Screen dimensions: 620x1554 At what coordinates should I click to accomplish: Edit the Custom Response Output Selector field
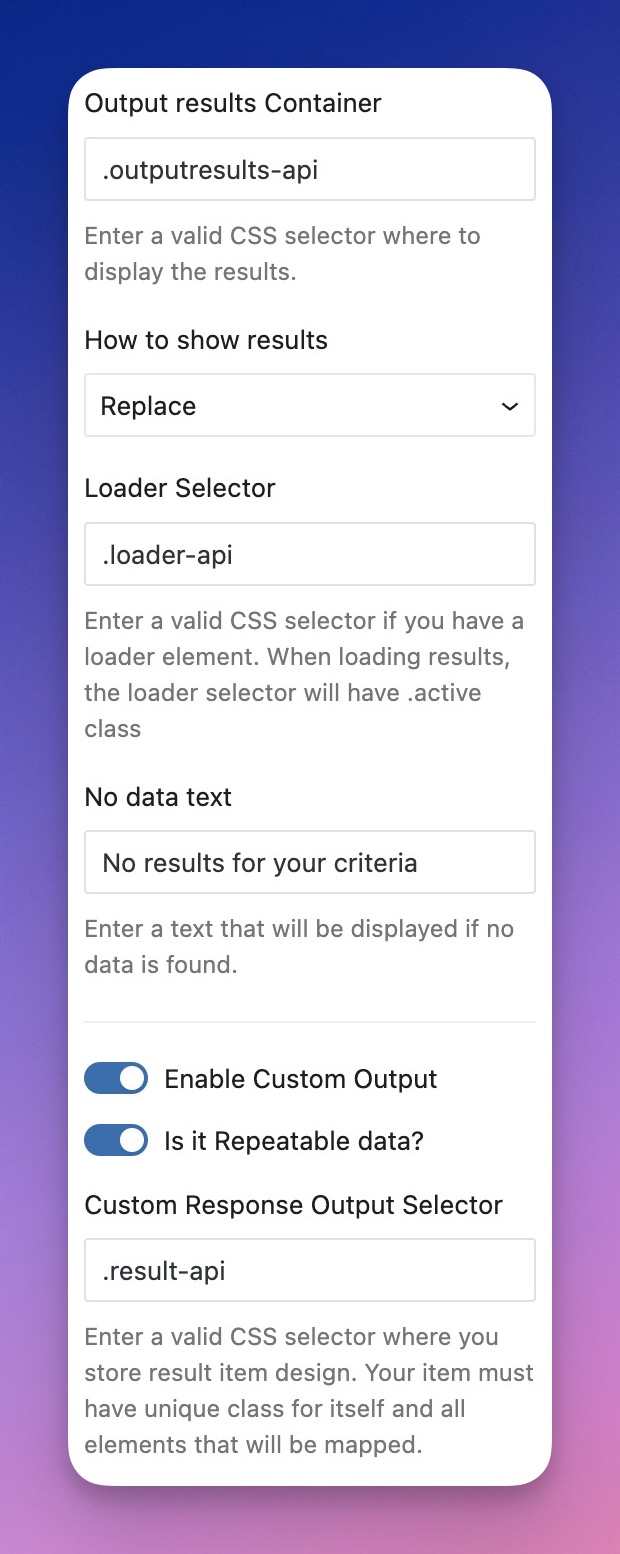(x=309, y=1271)
